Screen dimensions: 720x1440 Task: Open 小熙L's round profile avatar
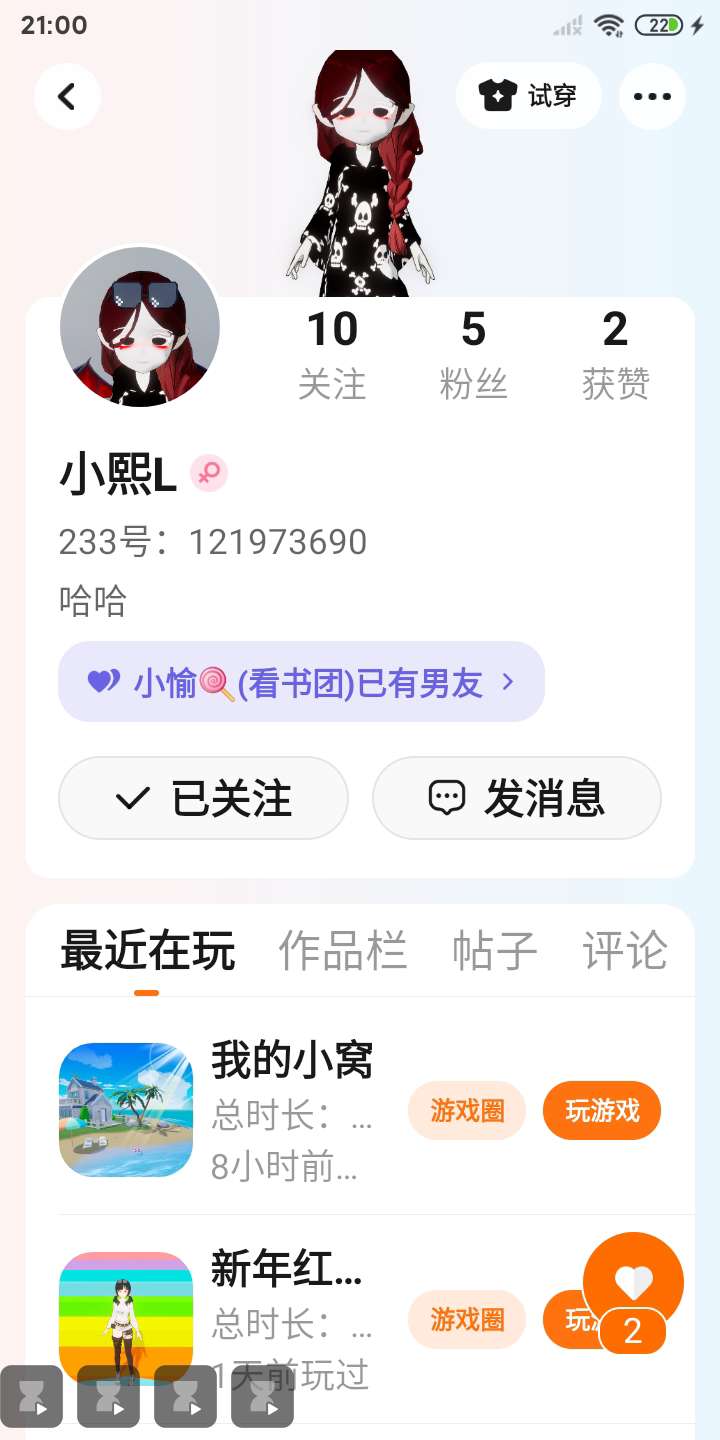tap(140, 327)
